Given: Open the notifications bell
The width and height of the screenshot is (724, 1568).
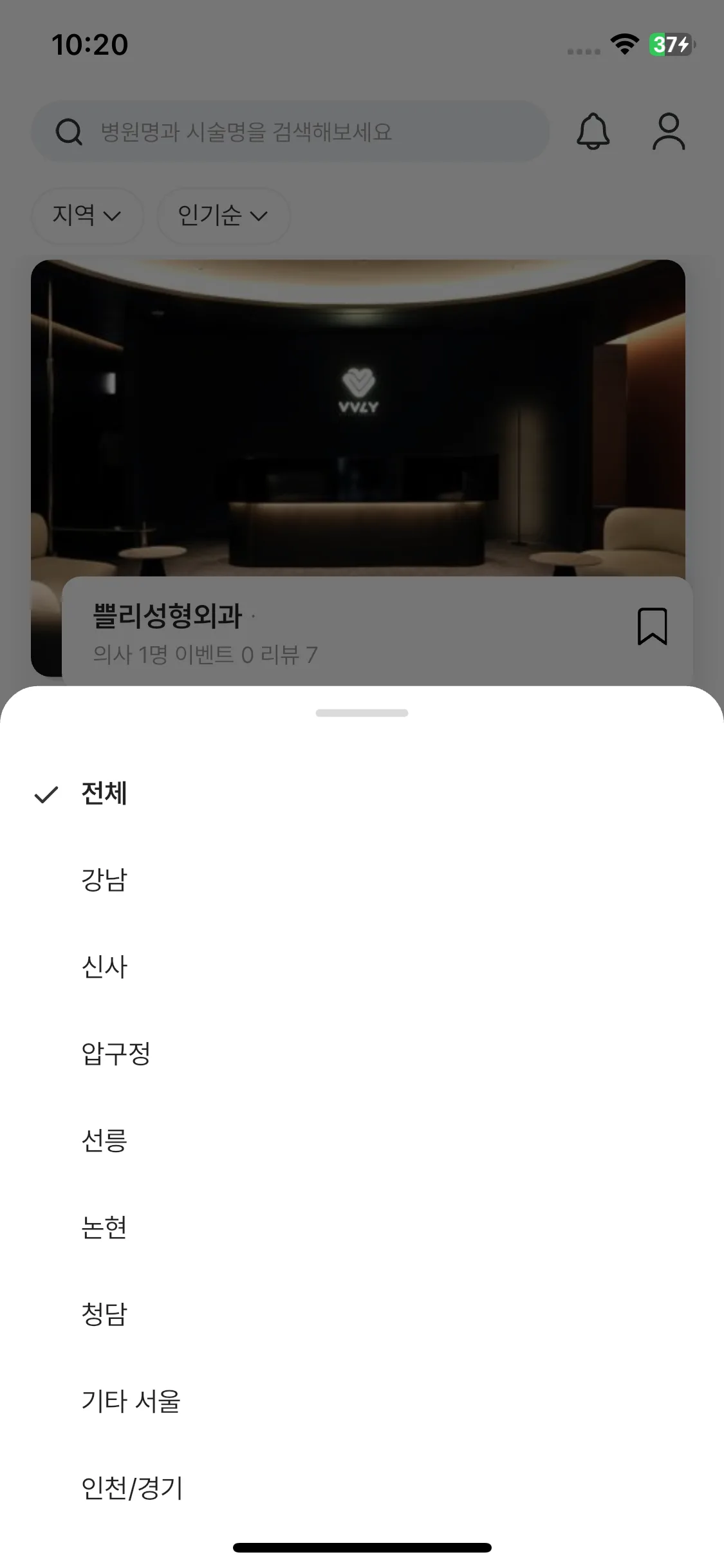Looking at the screenshot, I should (x=593, y=132).
